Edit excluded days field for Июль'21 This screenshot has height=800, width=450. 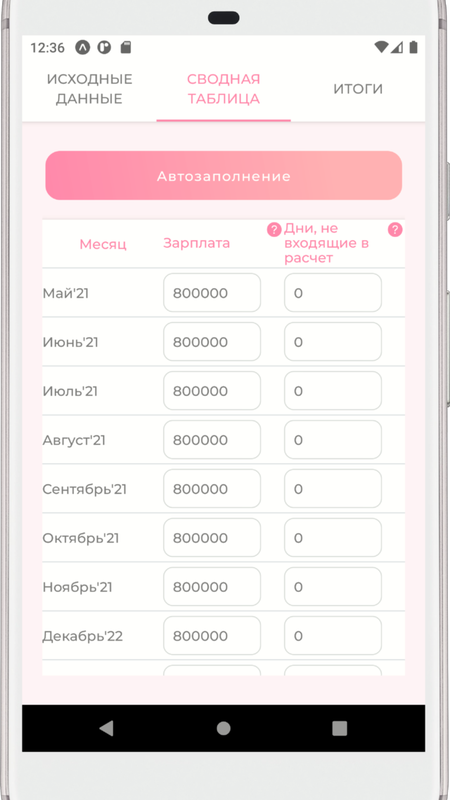pyautogui.click(x=333, y=391)
